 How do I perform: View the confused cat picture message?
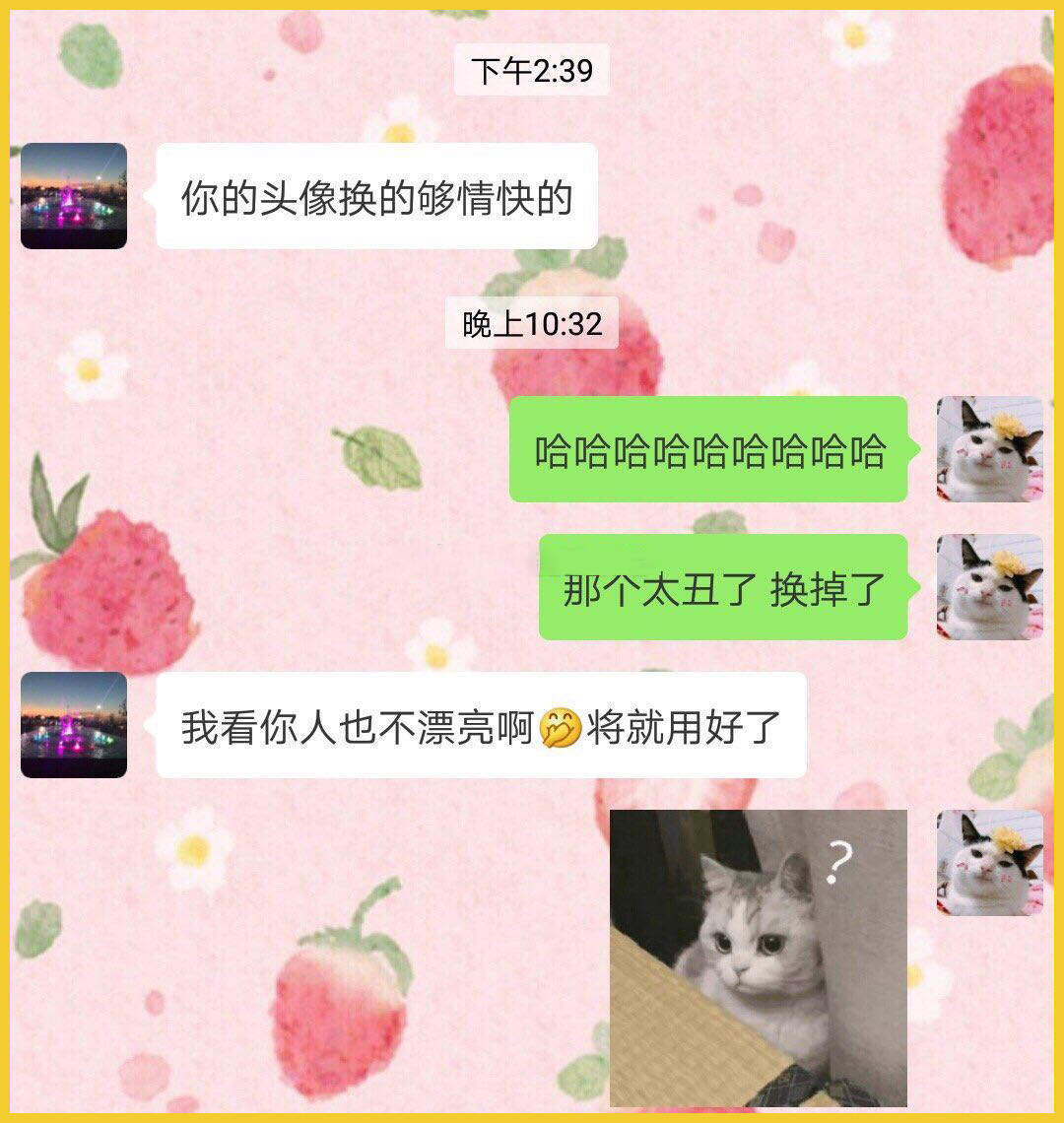pos(758,958)
